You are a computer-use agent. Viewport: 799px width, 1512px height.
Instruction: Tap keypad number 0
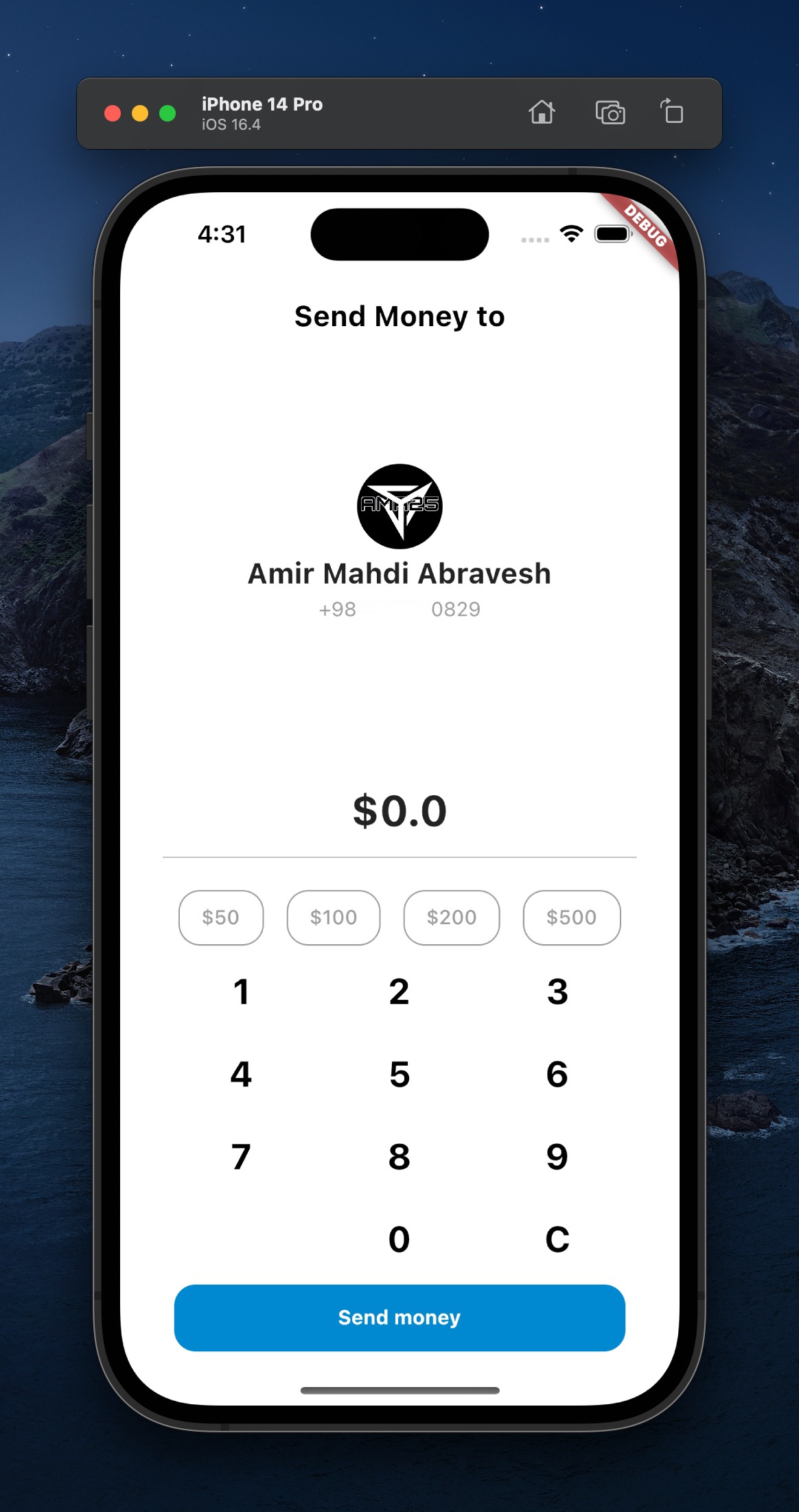coord(399,1239)
